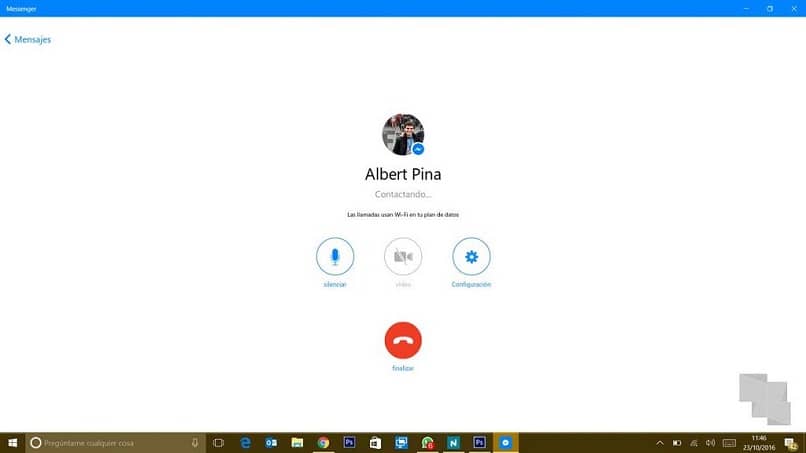Screen dimensions: 806x453
Task: Open the action center notifications
Action: (x=793, y=442)
